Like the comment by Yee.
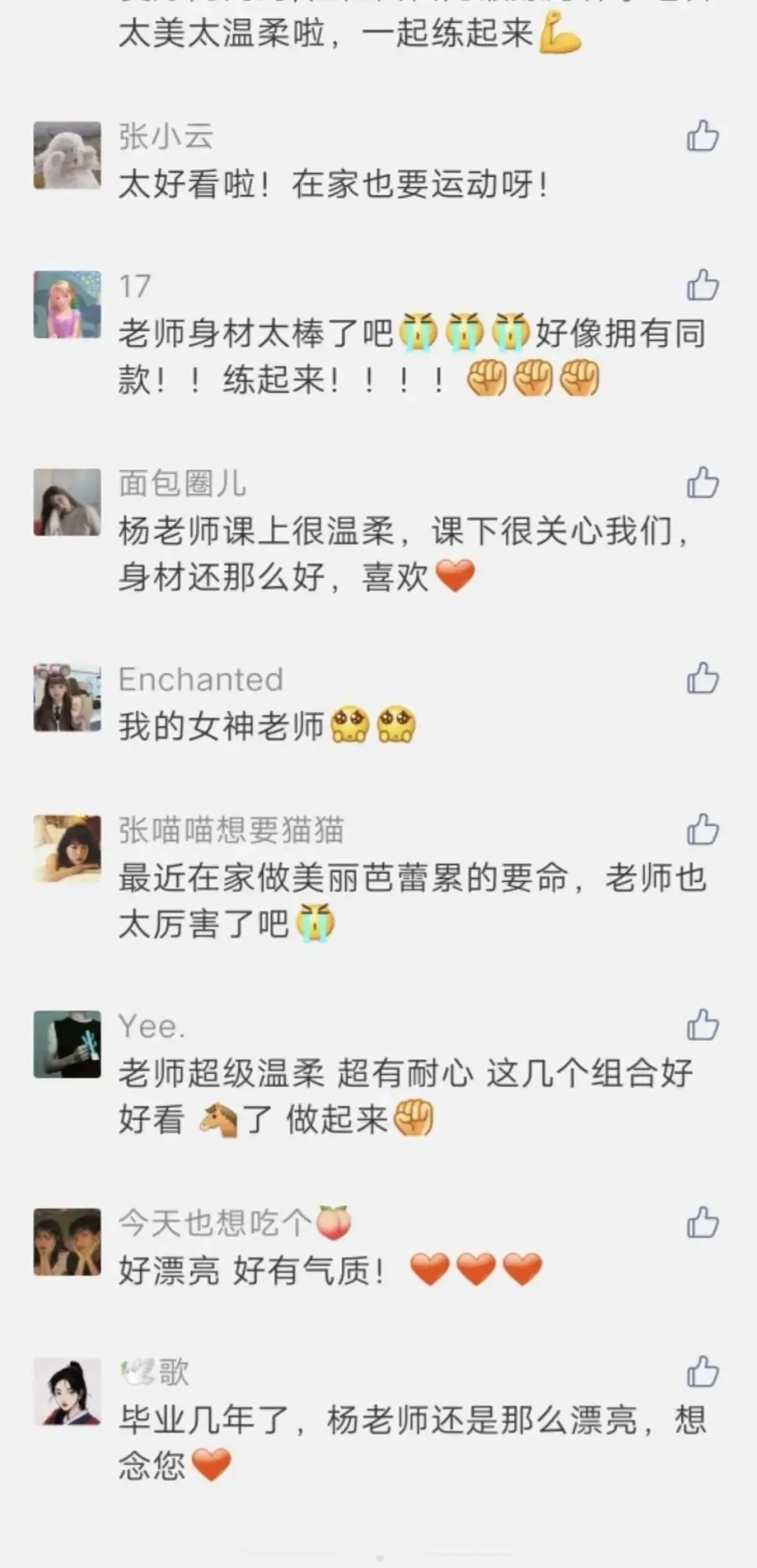757x1568 pixels. coord(702,1025)
